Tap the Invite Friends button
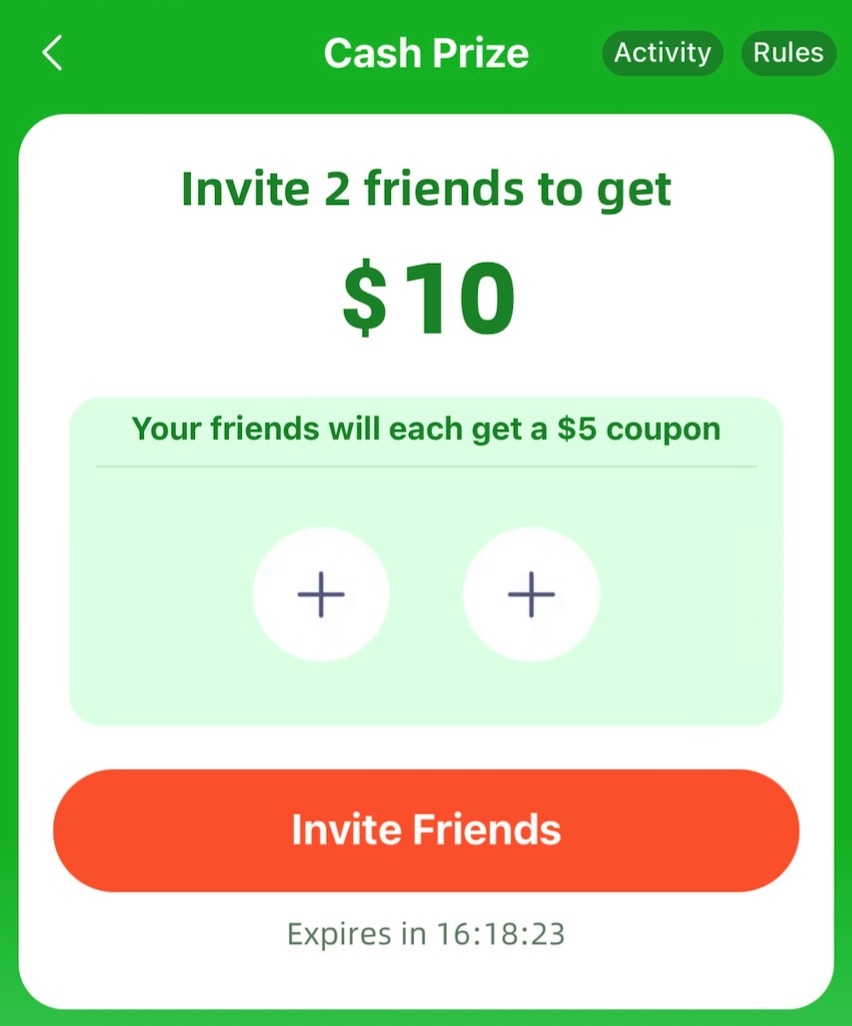The width and height of the screenshot is (852, 1026). 426,830
